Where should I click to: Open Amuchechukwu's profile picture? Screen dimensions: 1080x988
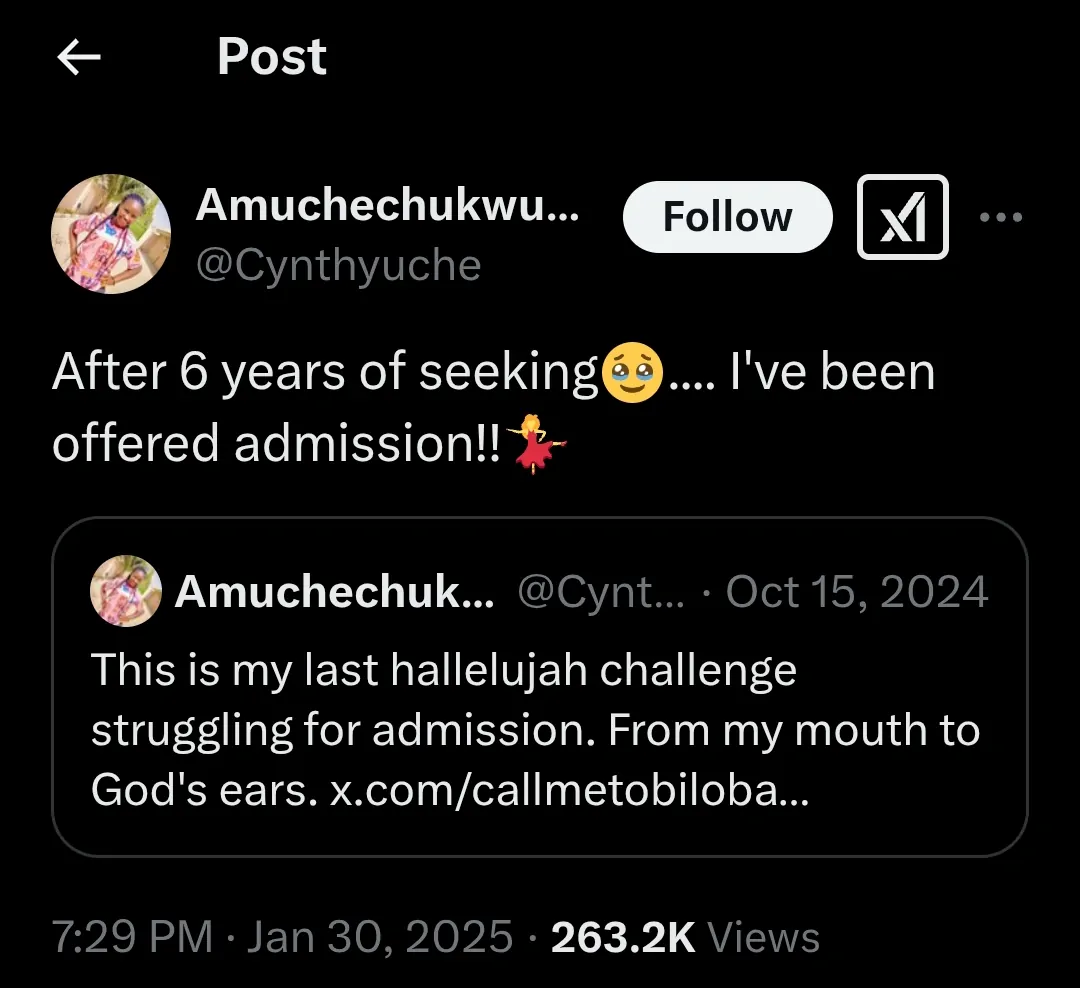111,234
